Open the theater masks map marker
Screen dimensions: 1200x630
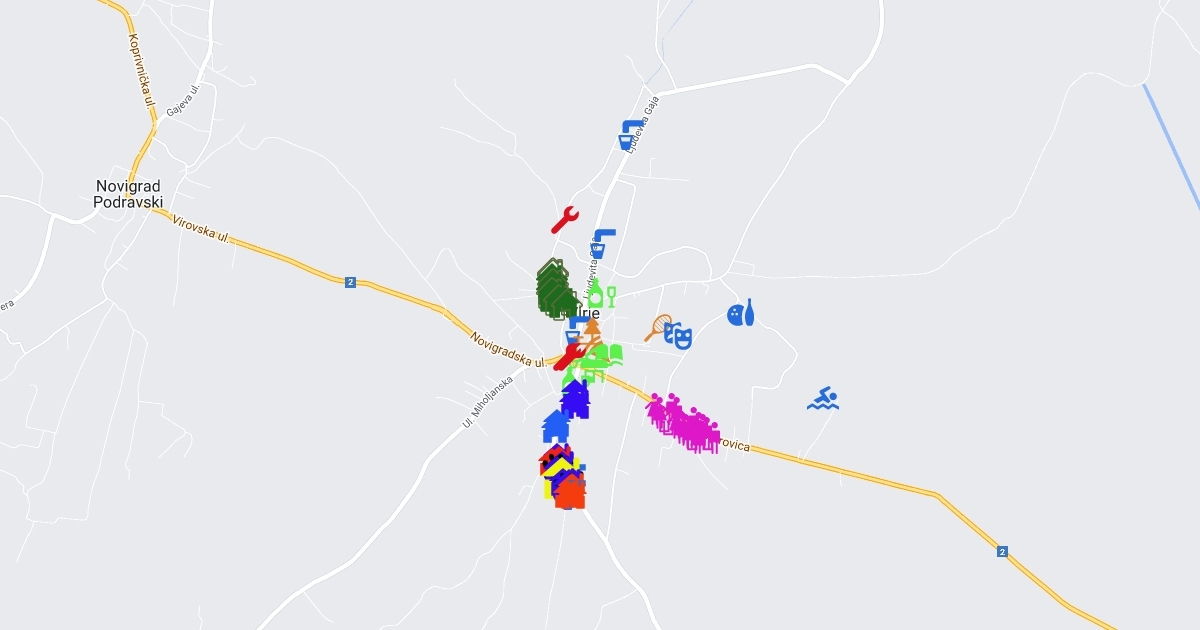[x=679, y=335]
